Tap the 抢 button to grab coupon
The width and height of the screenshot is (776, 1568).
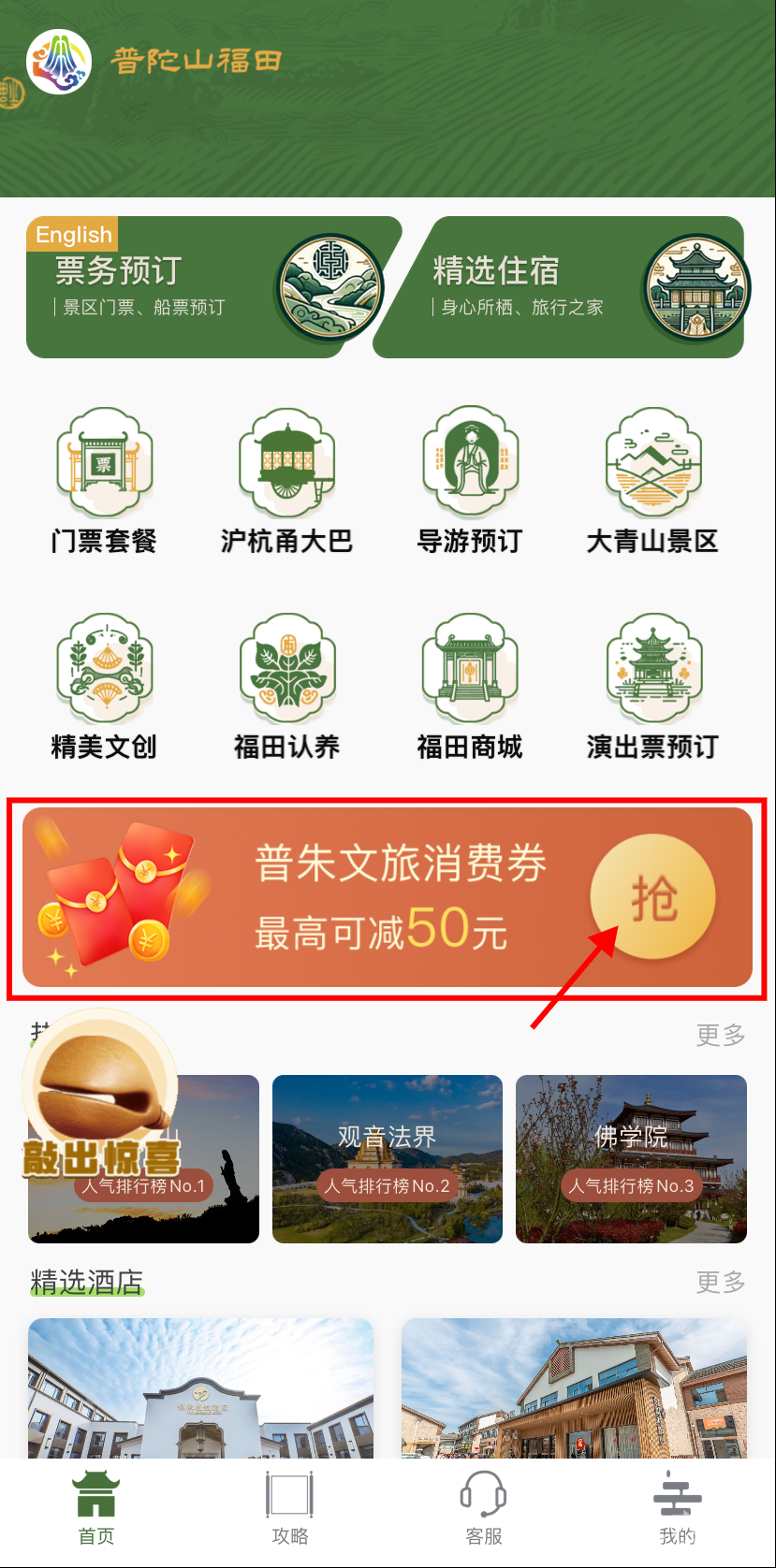pos(652,896)
